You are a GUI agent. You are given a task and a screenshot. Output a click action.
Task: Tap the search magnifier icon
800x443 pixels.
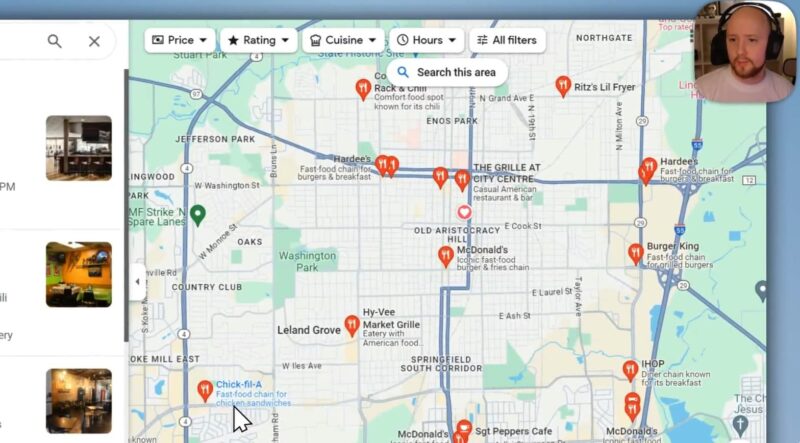pyautogui.click(x=55, y=41)
